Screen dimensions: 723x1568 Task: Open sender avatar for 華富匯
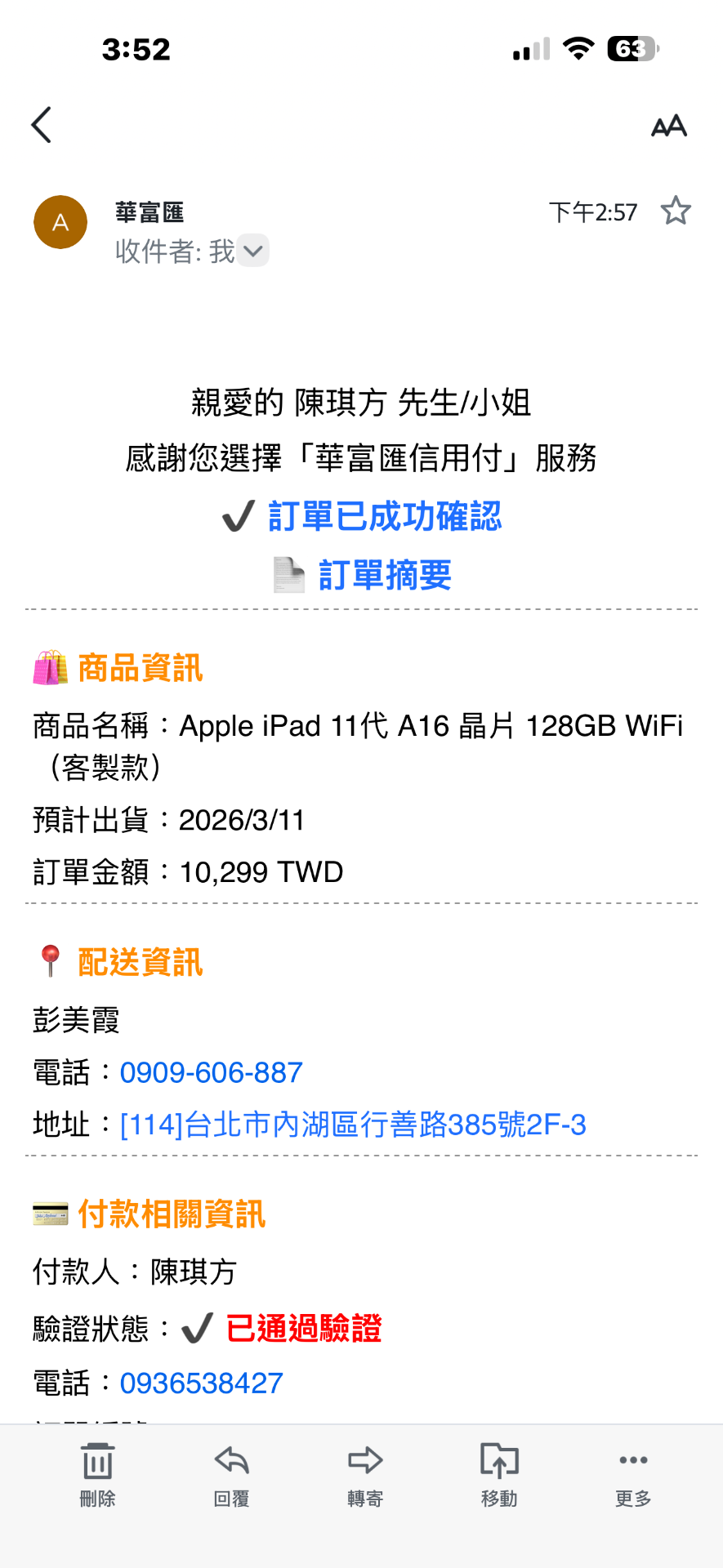coord(60,222)
